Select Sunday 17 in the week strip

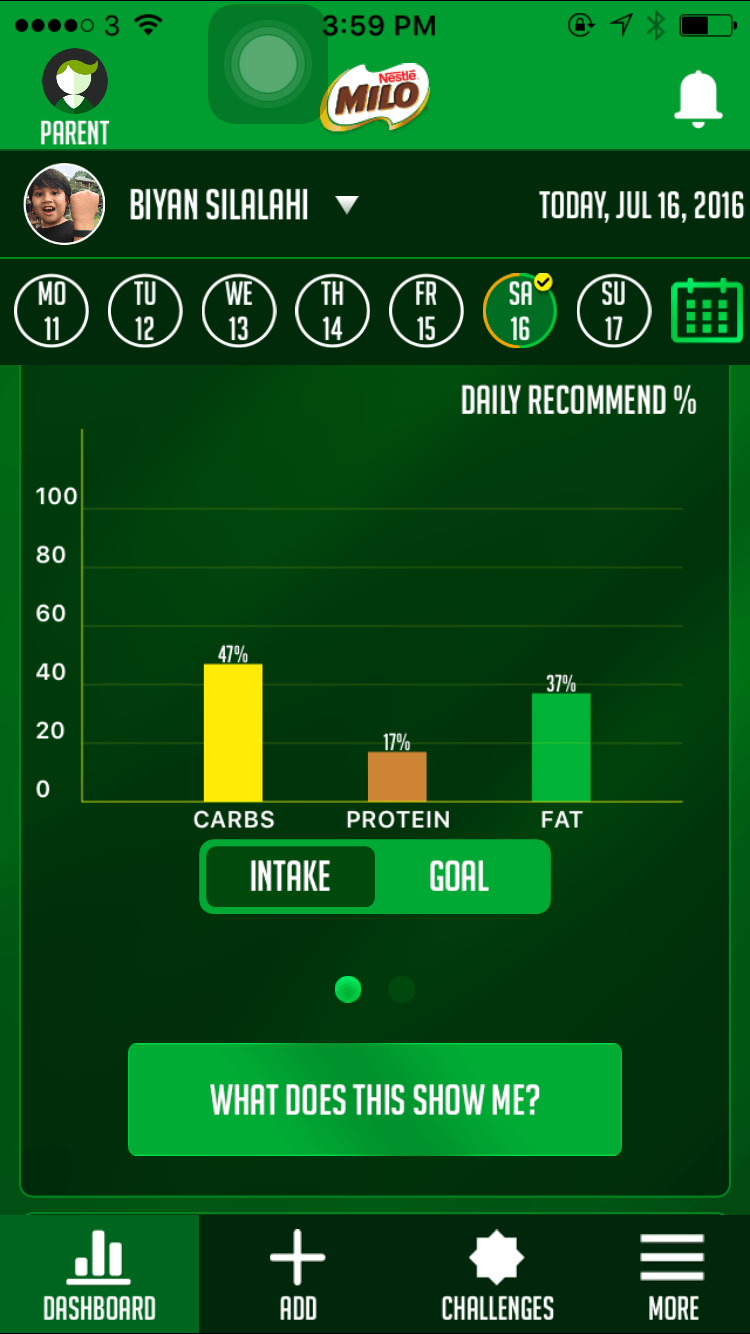pos(613,311)
